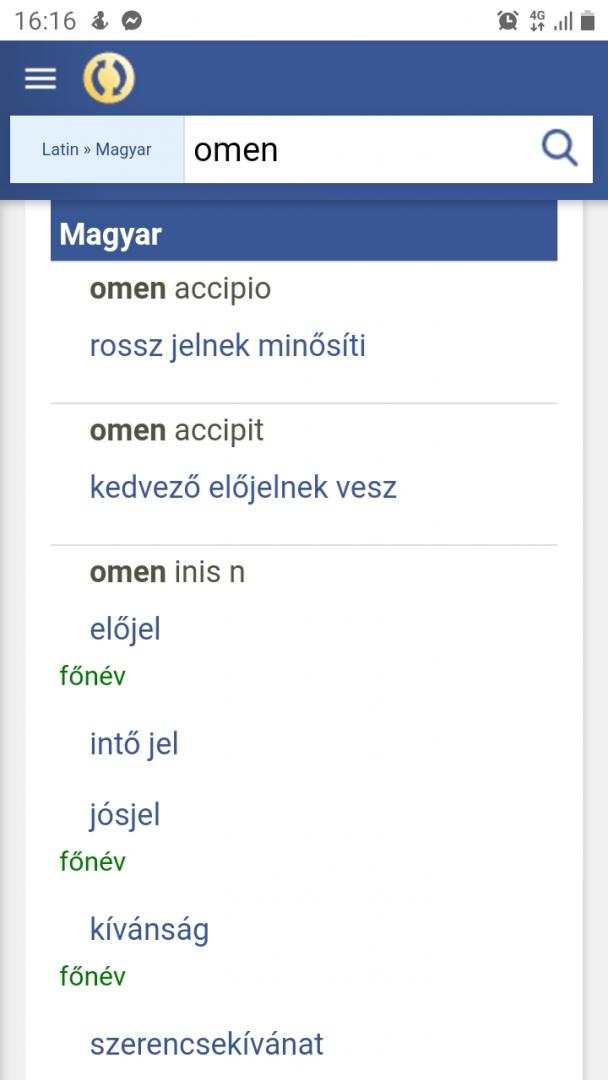The width and height of the screenshot is (608, 1080).
Task: View the szerencsekívánat translation
Action: pos(207,1044)
